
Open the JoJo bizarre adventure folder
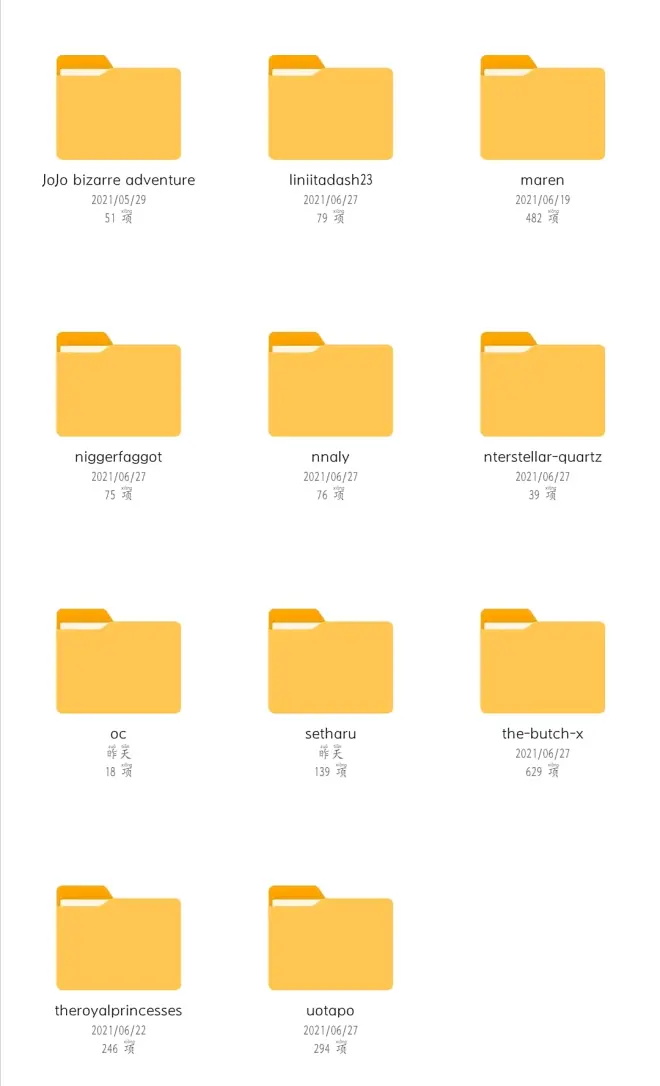[118, 109]
